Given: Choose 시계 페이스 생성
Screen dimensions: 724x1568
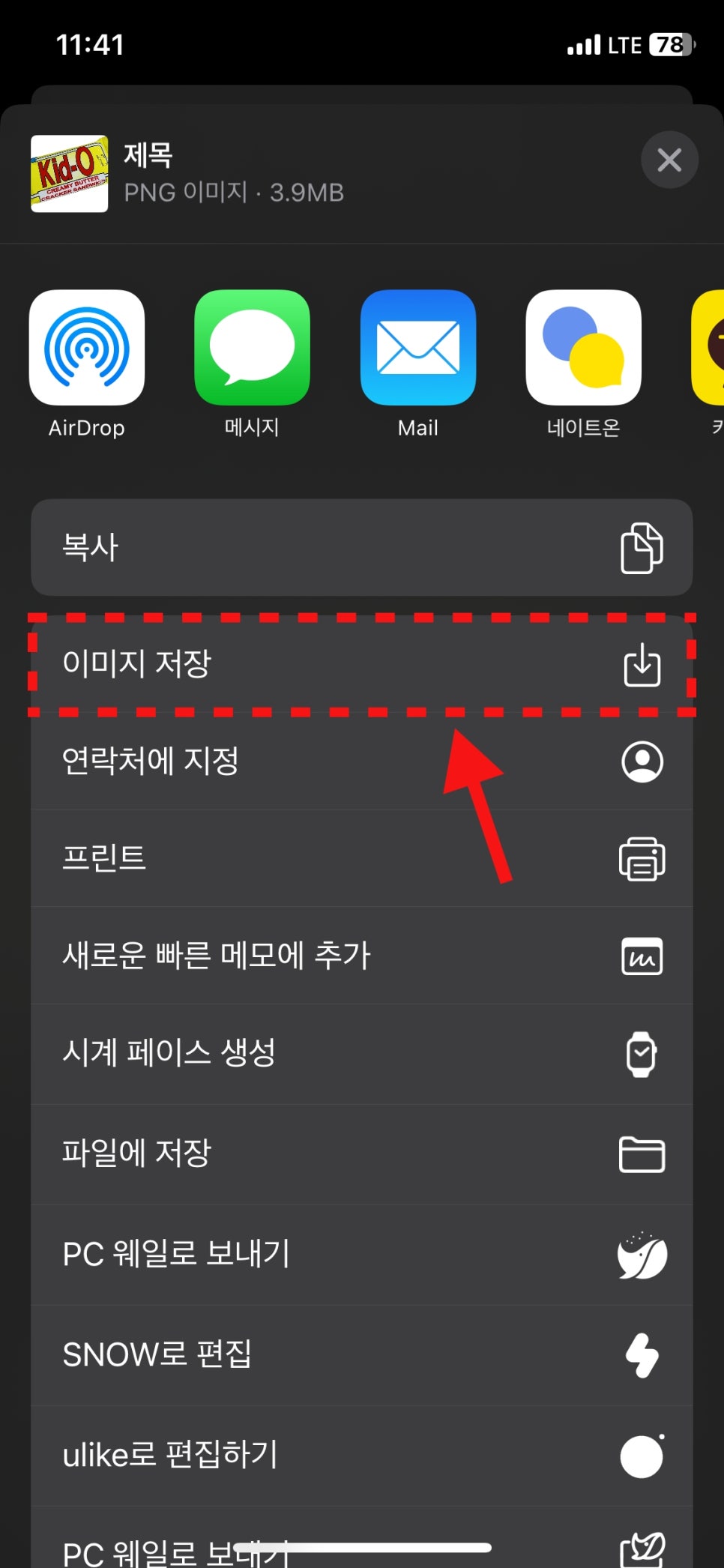Looking at the screenshot, I should [362, 1054].
